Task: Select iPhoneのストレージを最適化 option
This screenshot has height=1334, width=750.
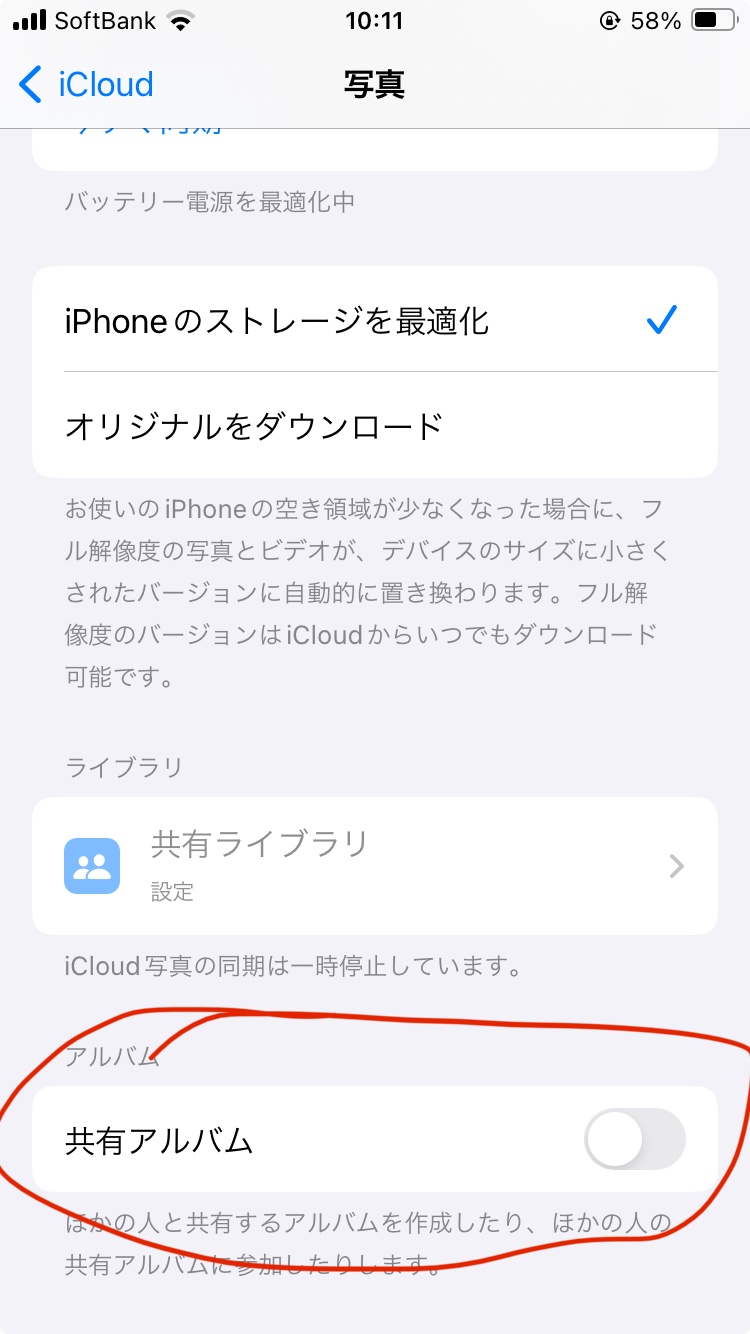Action: (374, 321)
